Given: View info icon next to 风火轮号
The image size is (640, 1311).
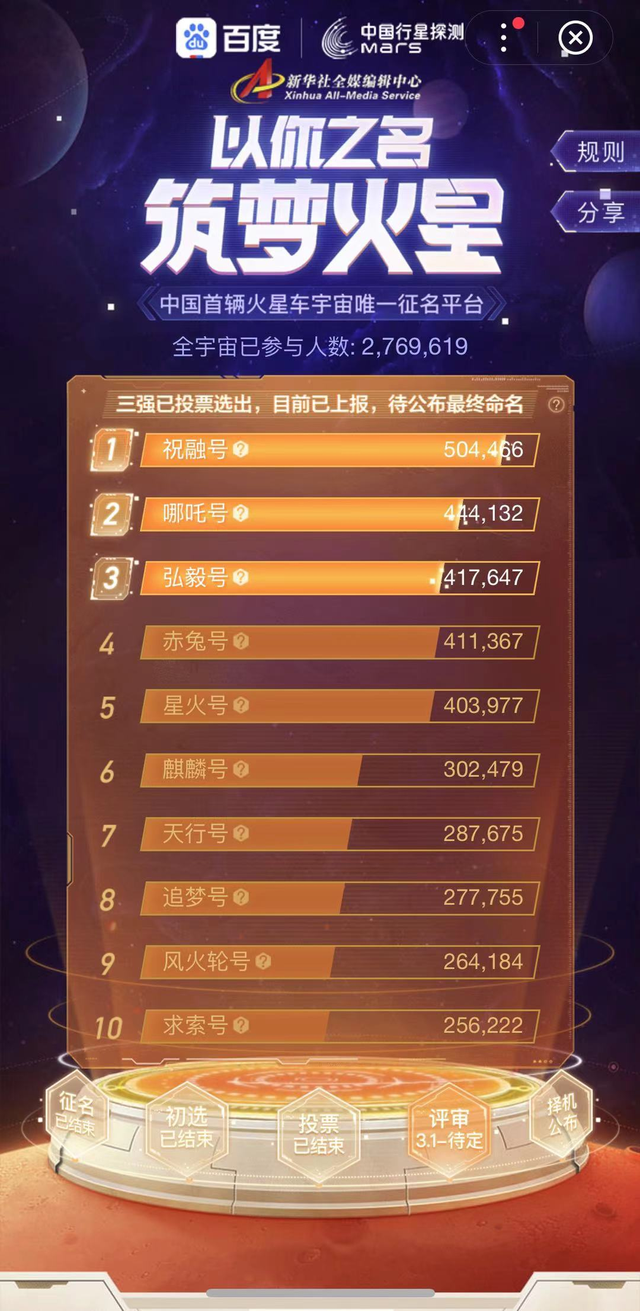Looking at the screenshot, I should pos(263,962).
